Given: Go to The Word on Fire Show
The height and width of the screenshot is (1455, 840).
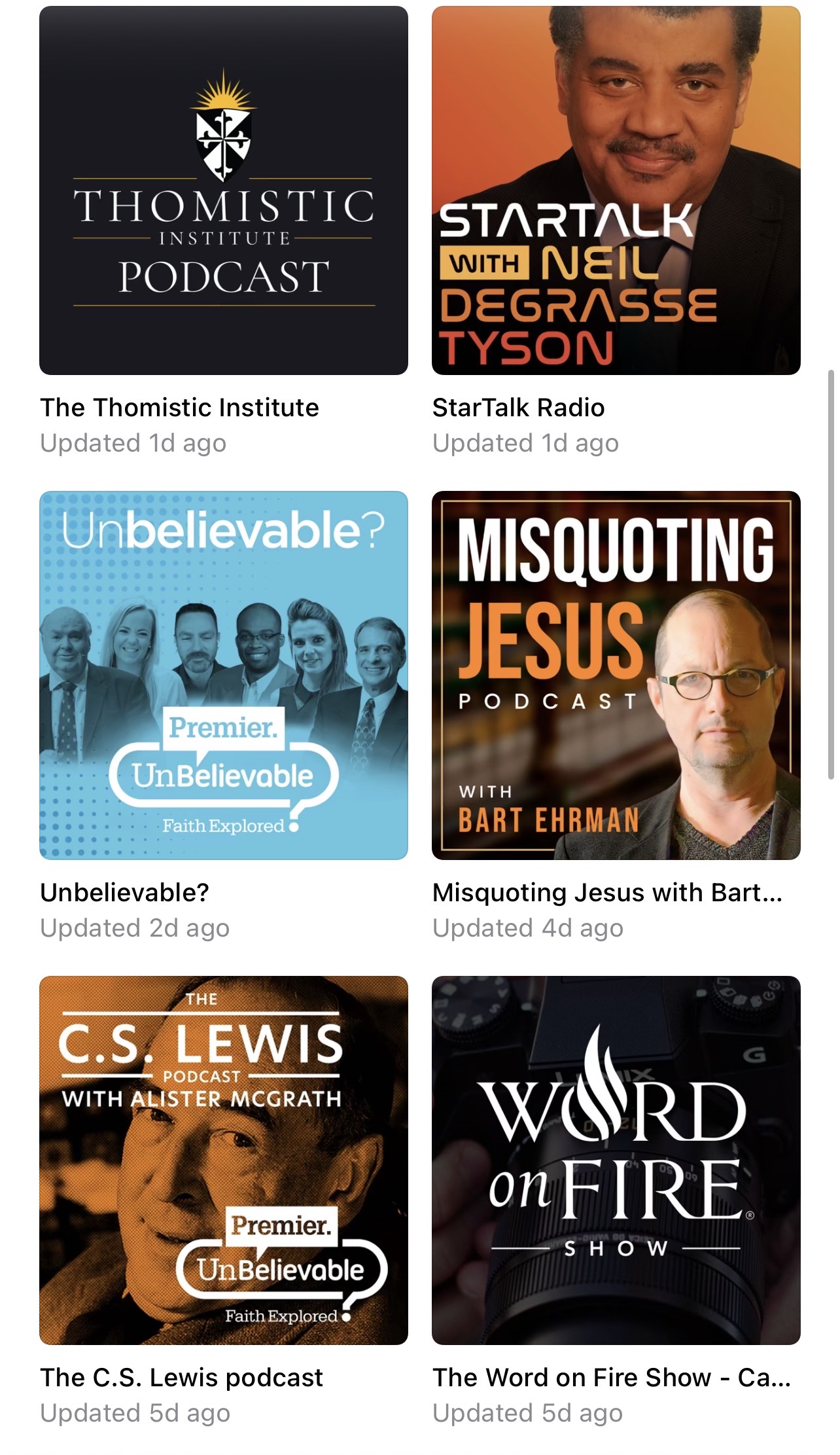Looking at the screenshot, I should 616,1160.
